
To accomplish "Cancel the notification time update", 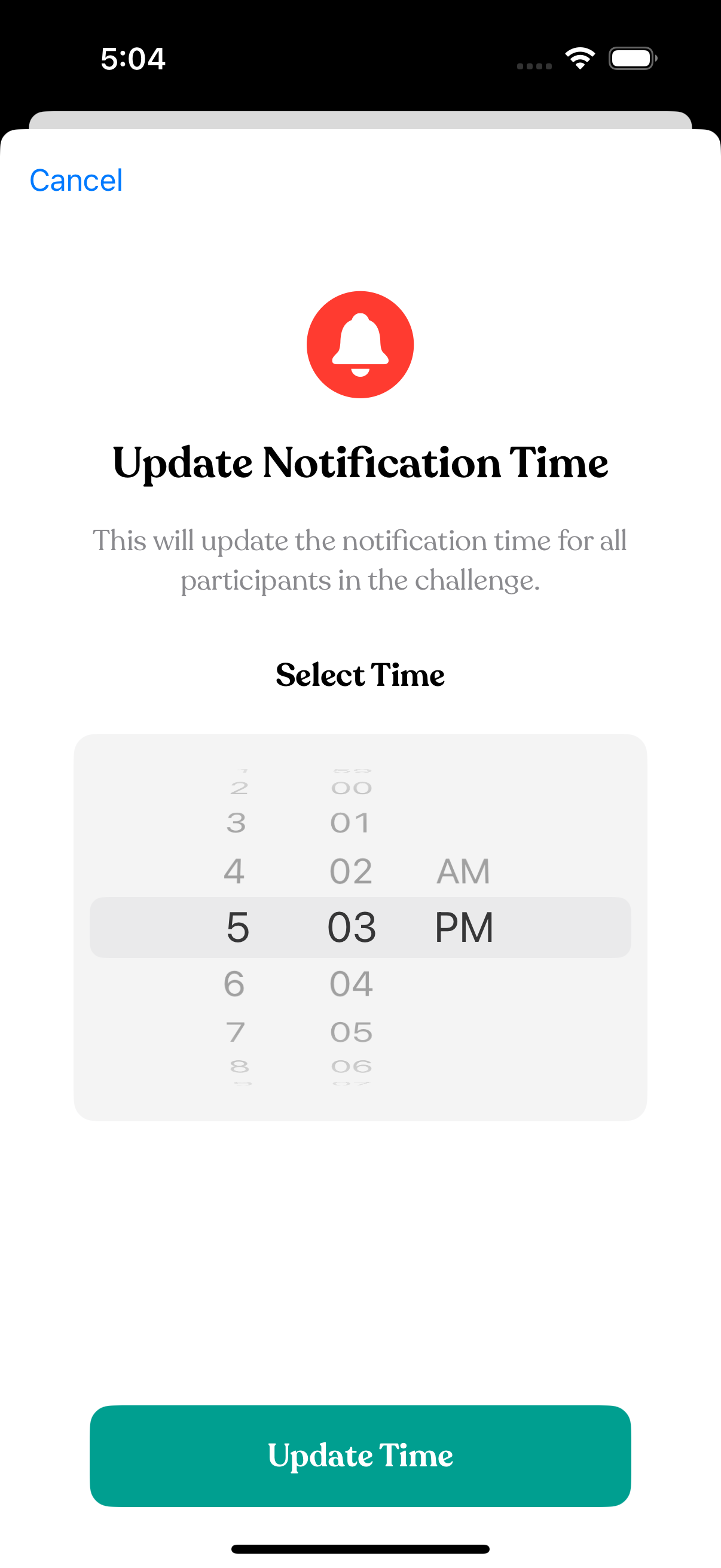I will click(76, 181).
